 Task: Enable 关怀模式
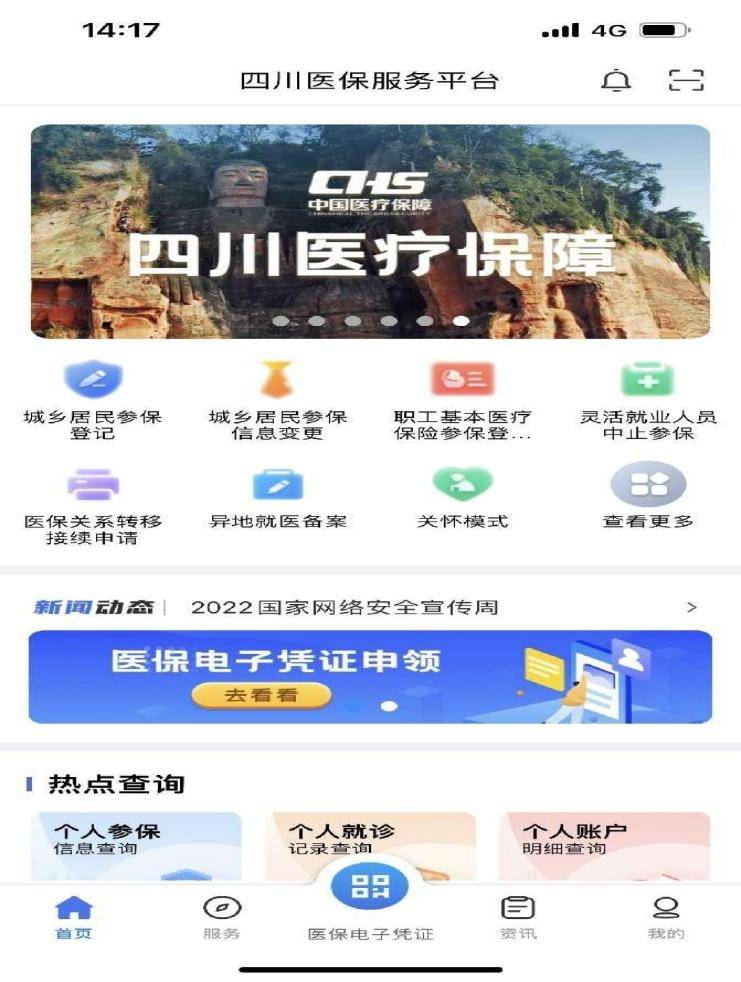(462, 497)
